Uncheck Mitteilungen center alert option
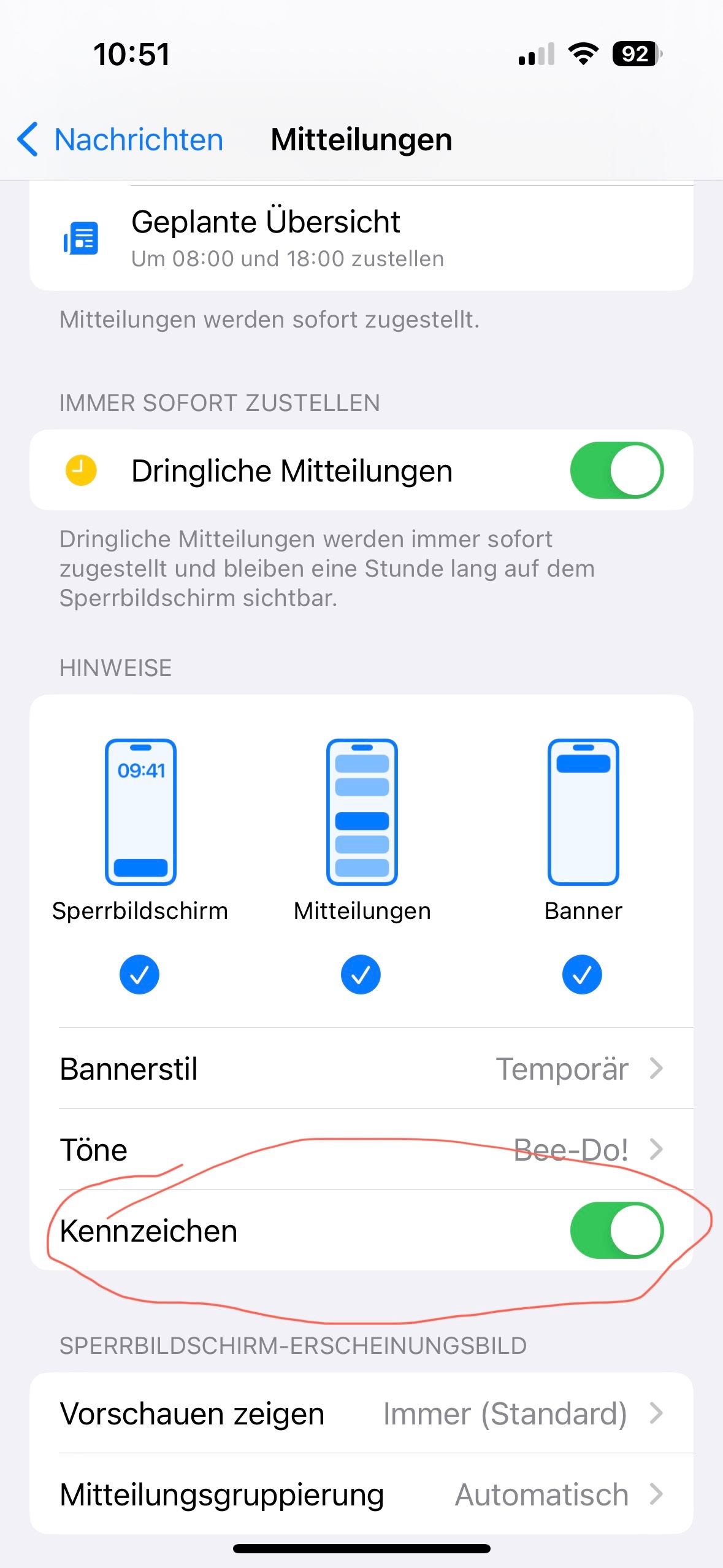Screen dimensions: 723x1568 [x=361, y=974]
